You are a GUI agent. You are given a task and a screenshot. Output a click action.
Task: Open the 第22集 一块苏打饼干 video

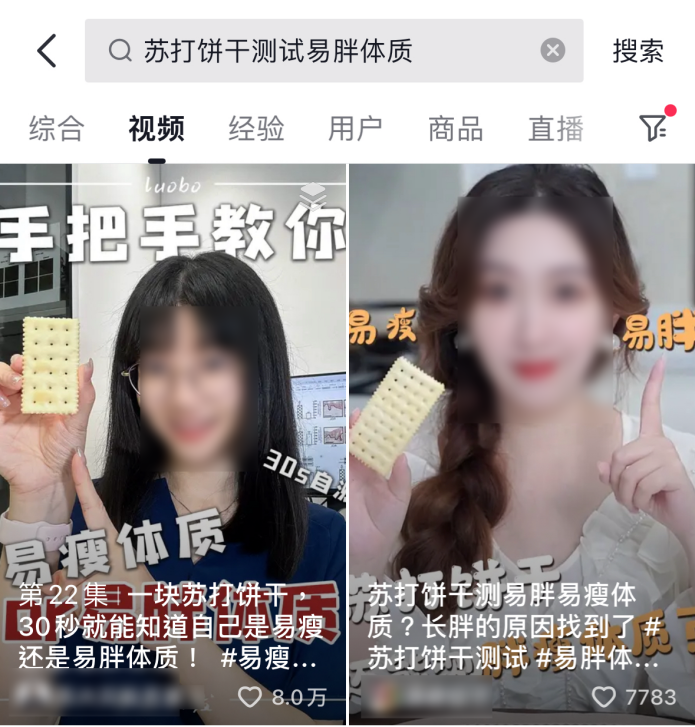173,420
